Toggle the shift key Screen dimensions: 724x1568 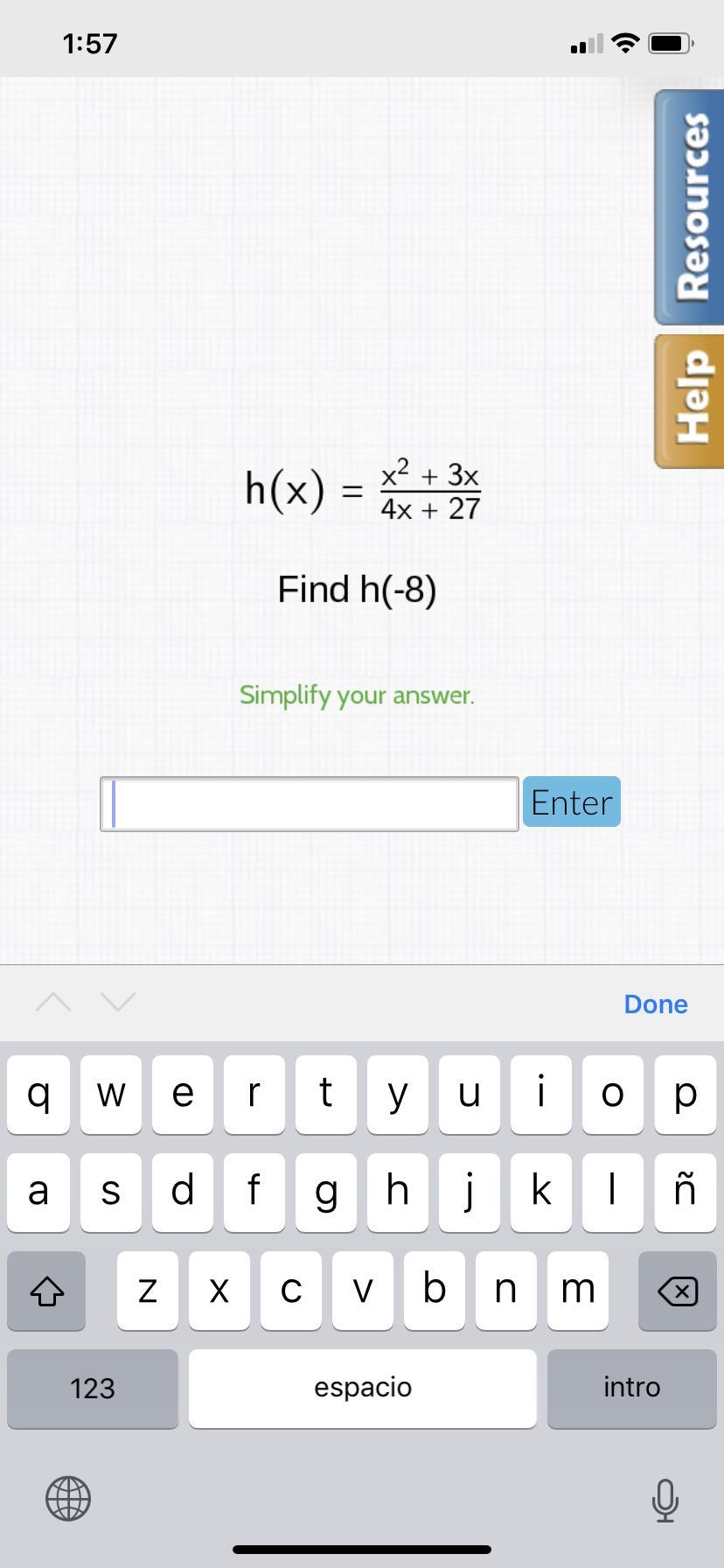tap(46, 1291)
